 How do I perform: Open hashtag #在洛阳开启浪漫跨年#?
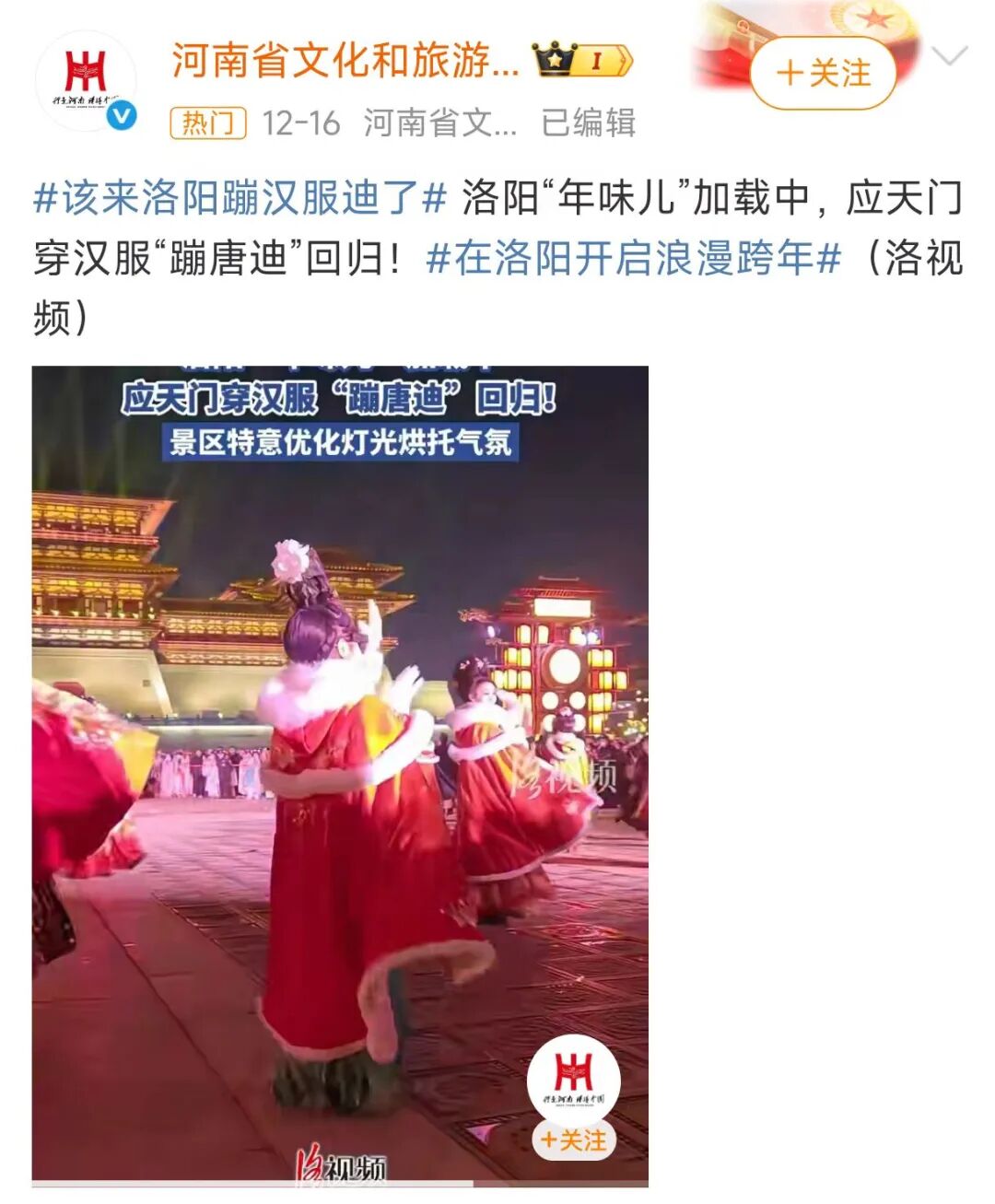tap(633, 259)
